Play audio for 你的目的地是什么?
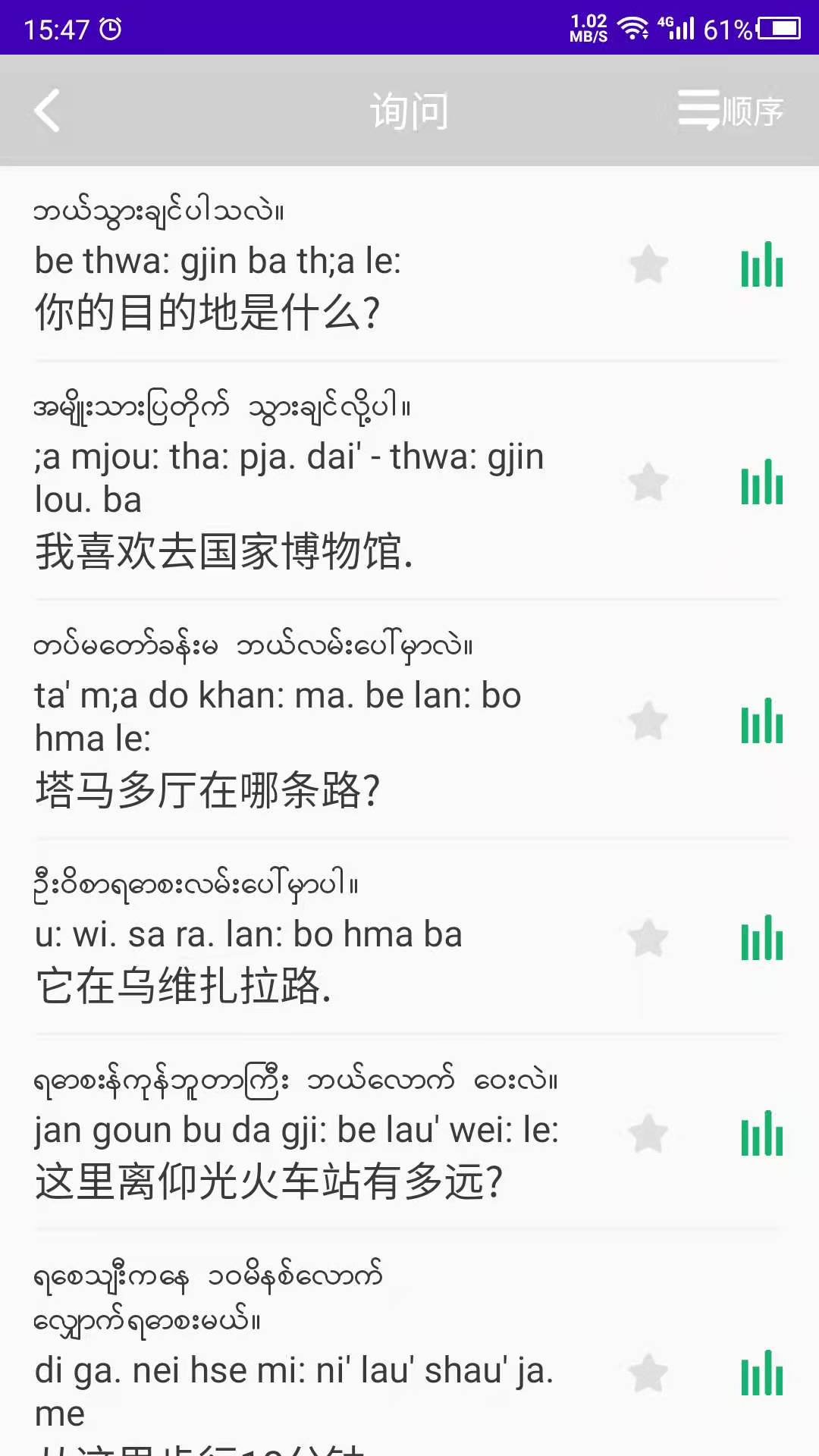Image resolution: width=819 pixels, height=1456 pixels. (x=761, y=265)
